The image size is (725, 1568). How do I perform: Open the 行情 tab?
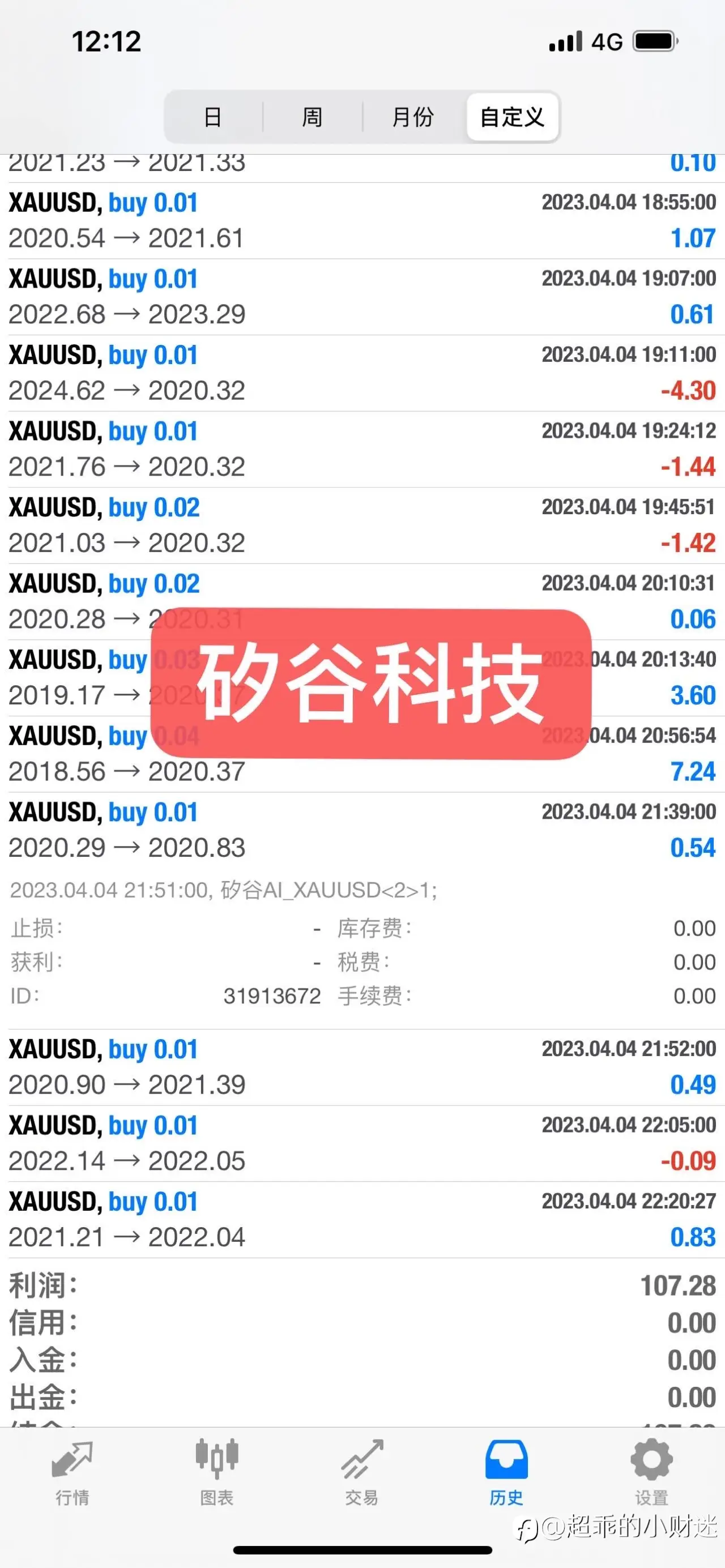[x=72, y=1472]
